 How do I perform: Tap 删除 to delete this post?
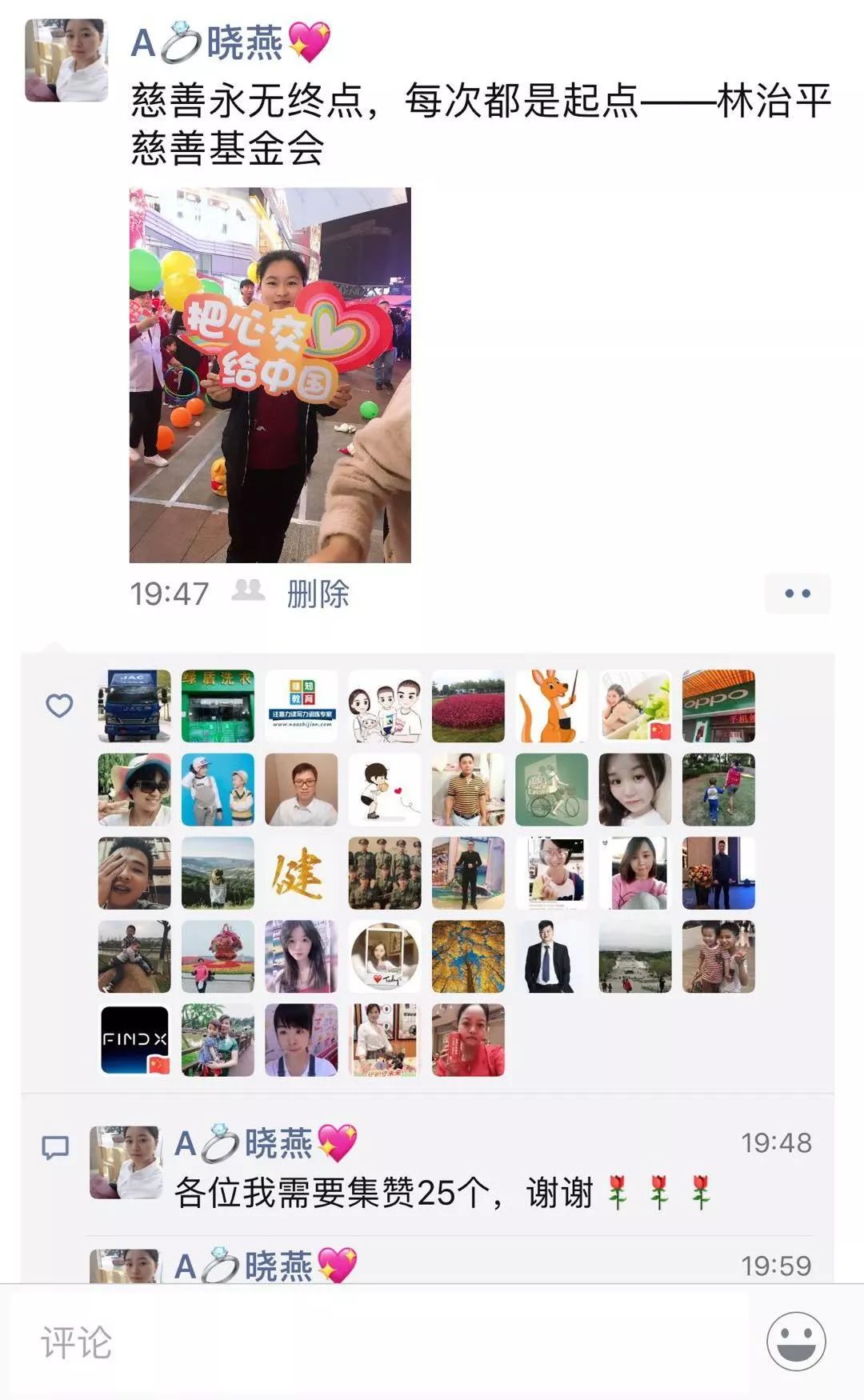tap(318, 594)
